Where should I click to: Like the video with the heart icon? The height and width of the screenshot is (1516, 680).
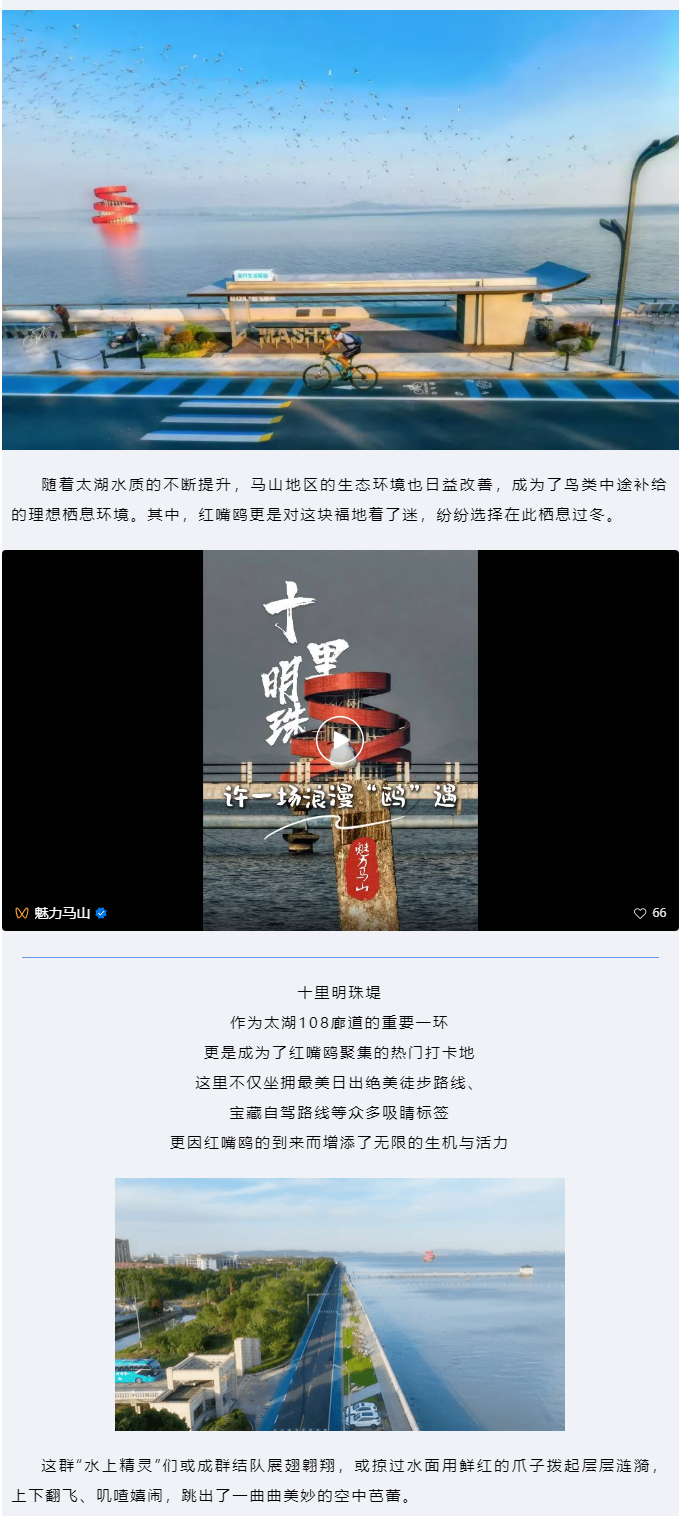pyautogui.click(x=640, y=913)
